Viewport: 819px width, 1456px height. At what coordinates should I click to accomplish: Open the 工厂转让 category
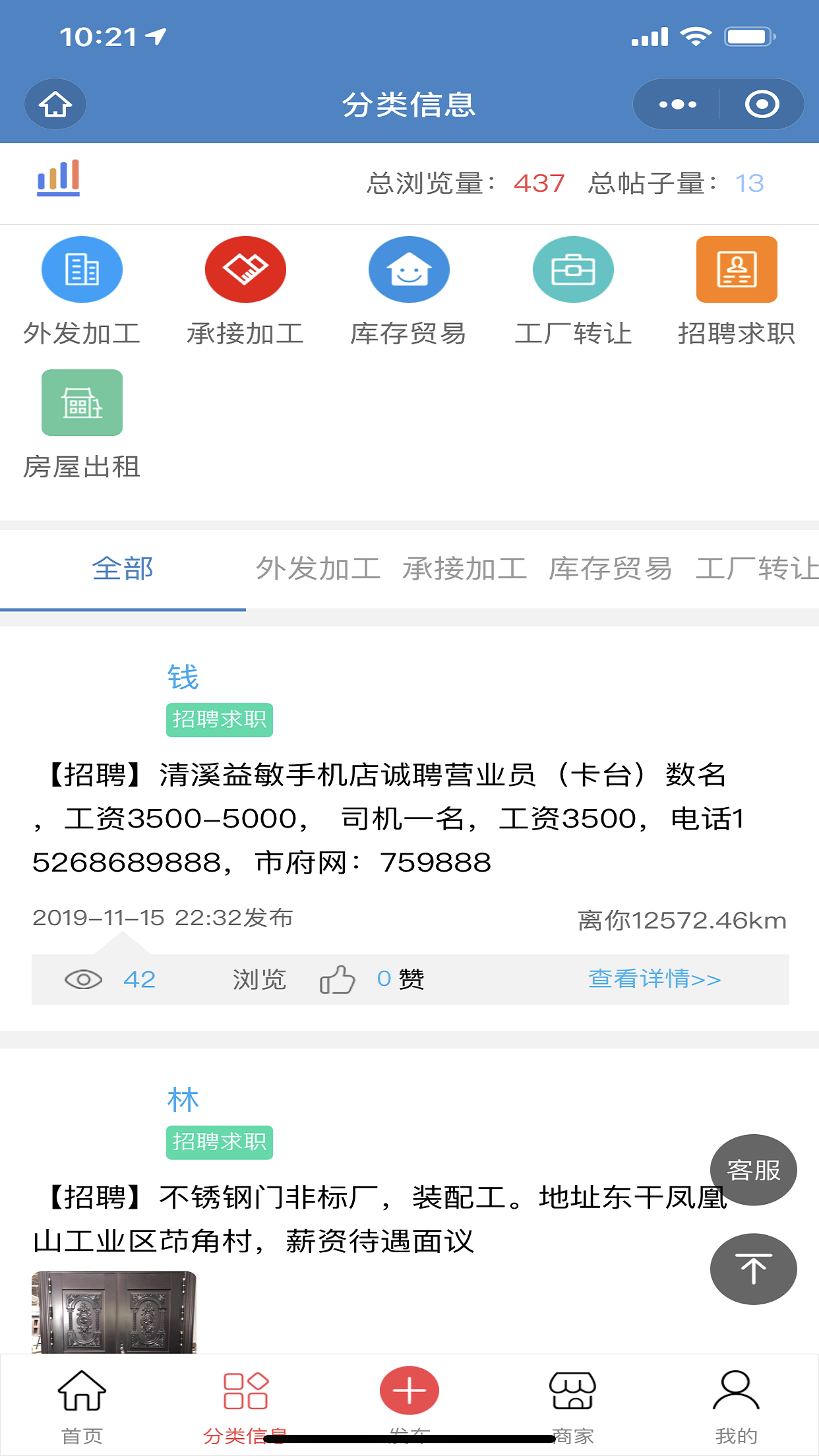573,291
